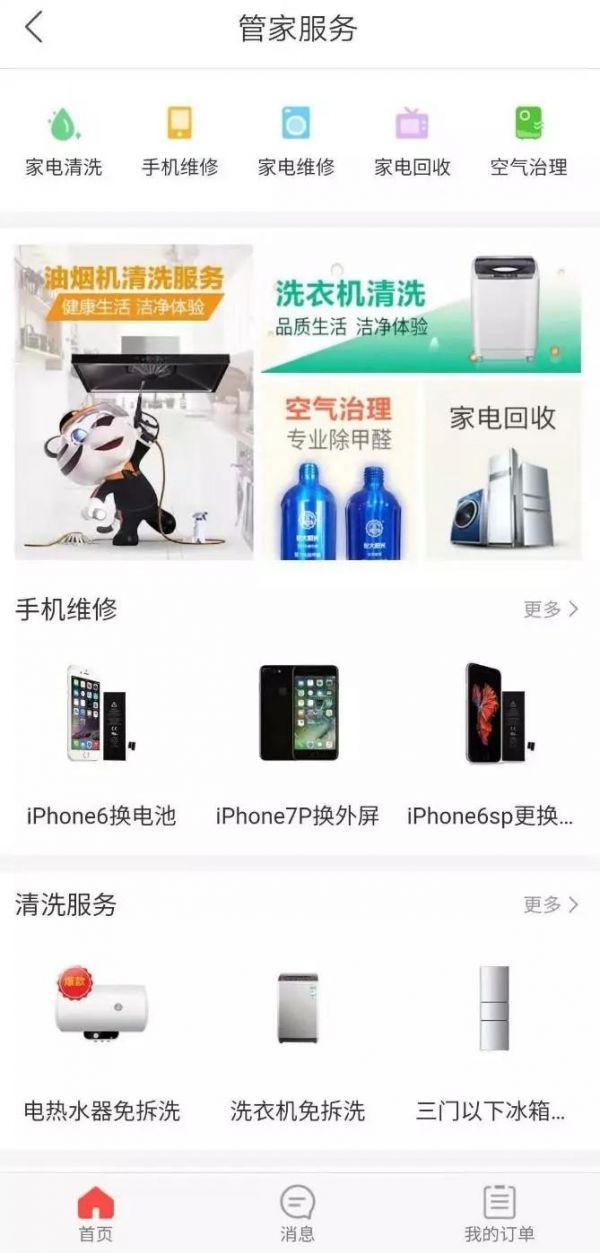Viewport: 600px width, 1253px height.
Task: Switch to the 消息 tab
Action: coord(297,1212)
